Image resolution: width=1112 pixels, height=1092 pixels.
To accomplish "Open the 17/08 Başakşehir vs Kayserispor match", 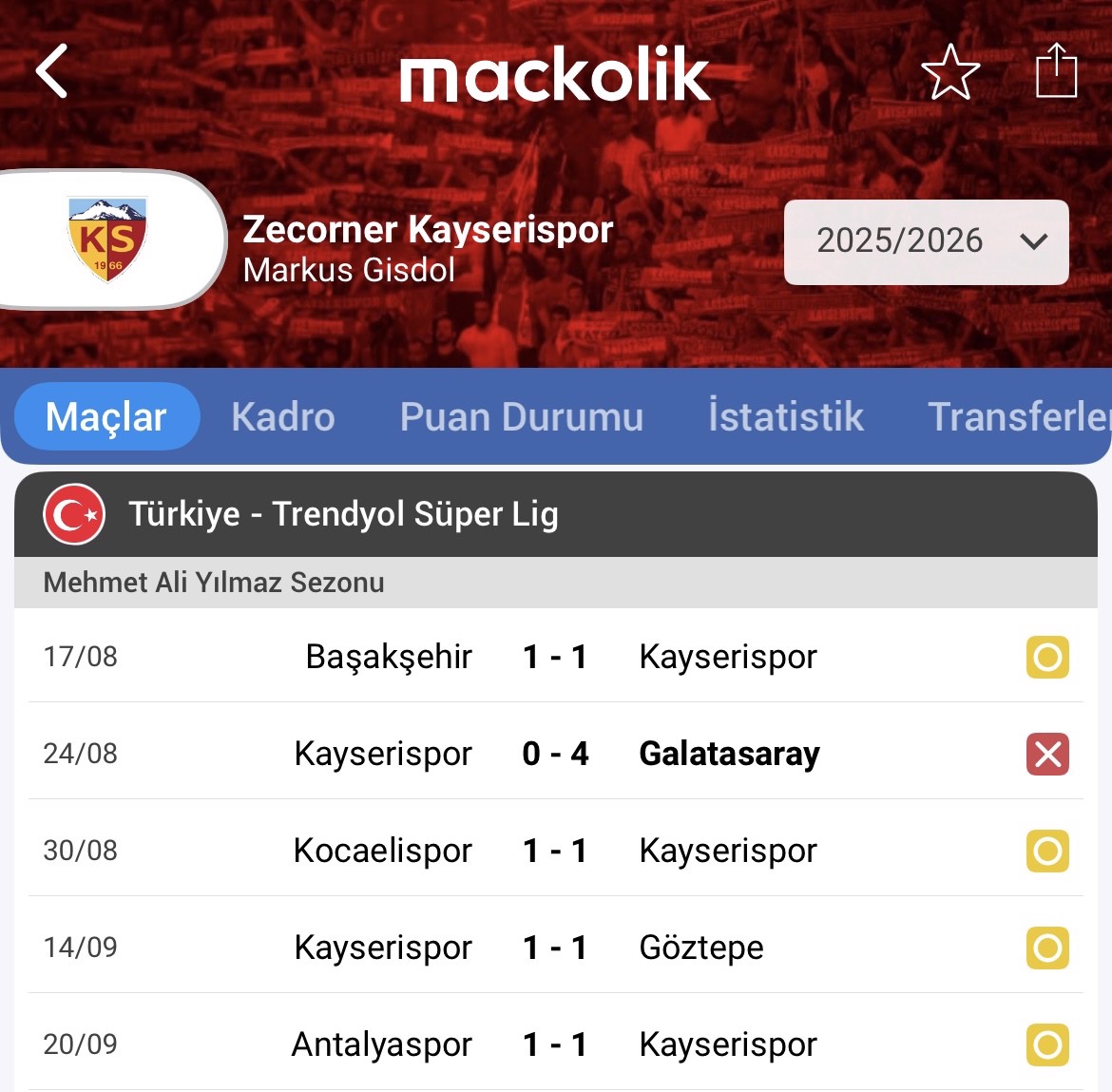I will coord(555,657).
